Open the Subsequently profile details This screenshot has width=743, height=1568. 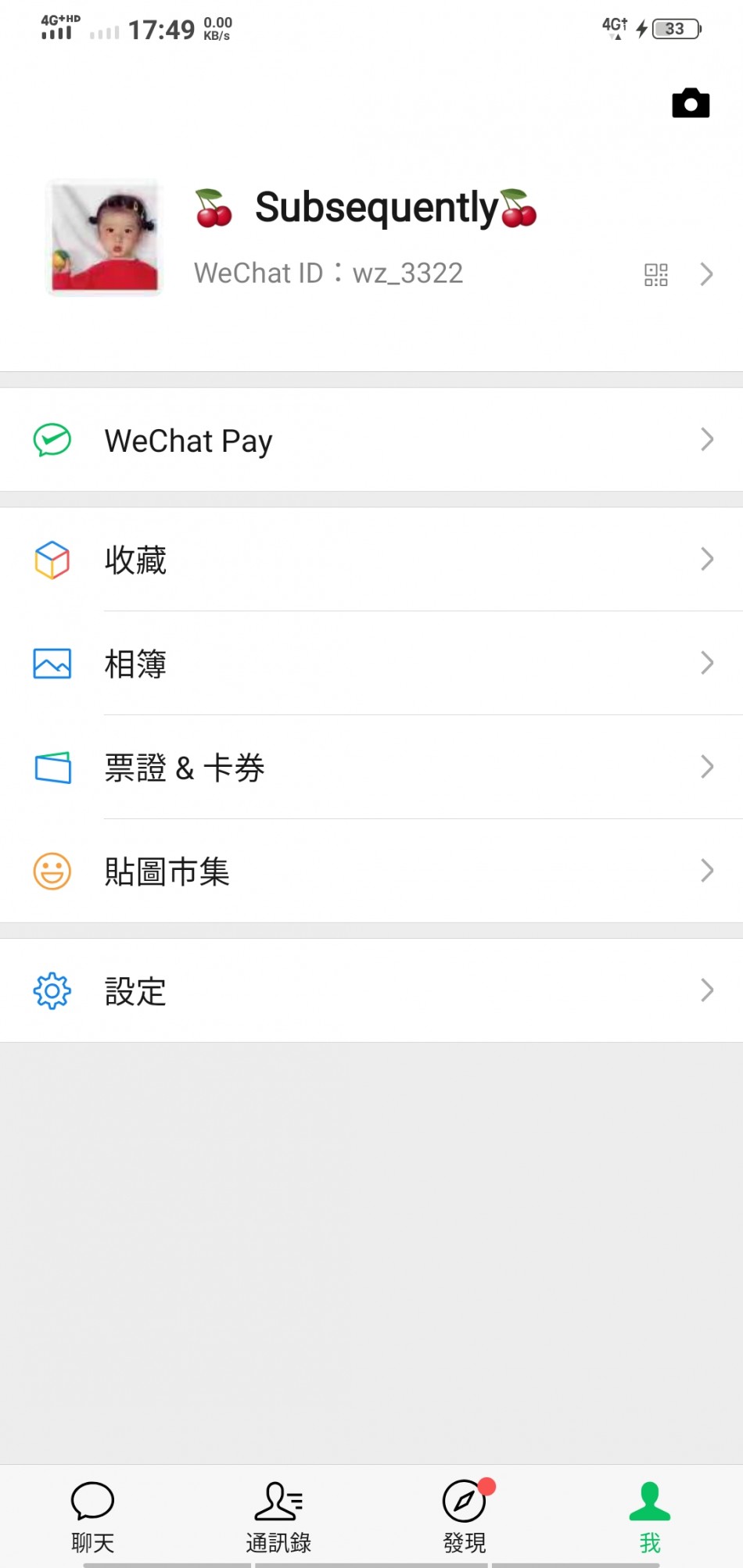click(x=371, y=238)
